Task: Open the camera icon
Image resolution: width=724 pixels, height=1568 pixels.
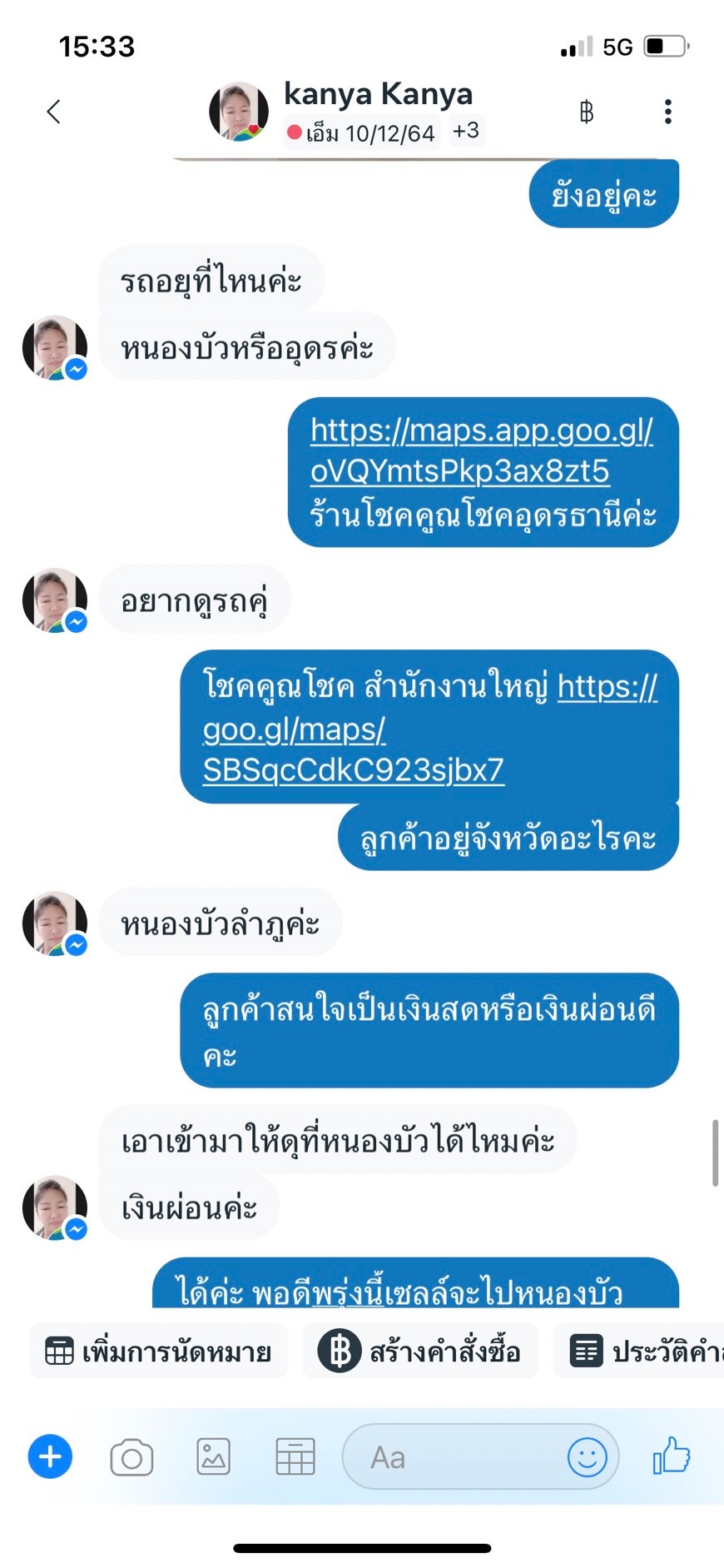Action: (131, 1457)
